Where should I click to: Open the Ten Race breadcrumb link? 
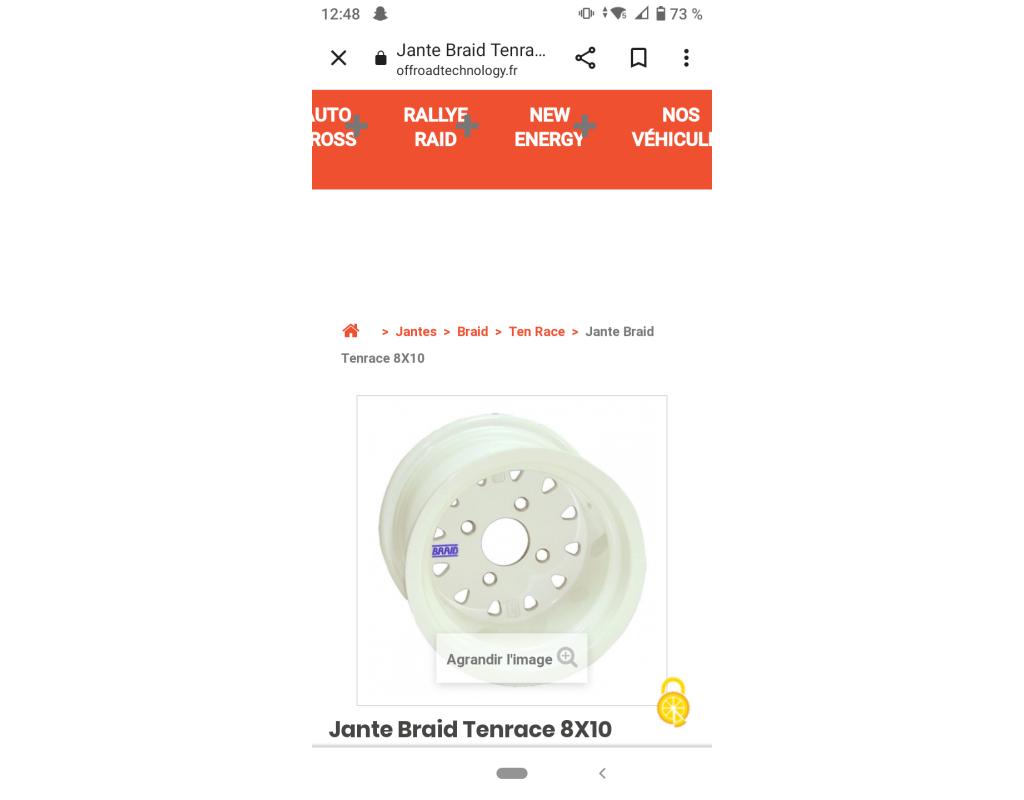536,331
